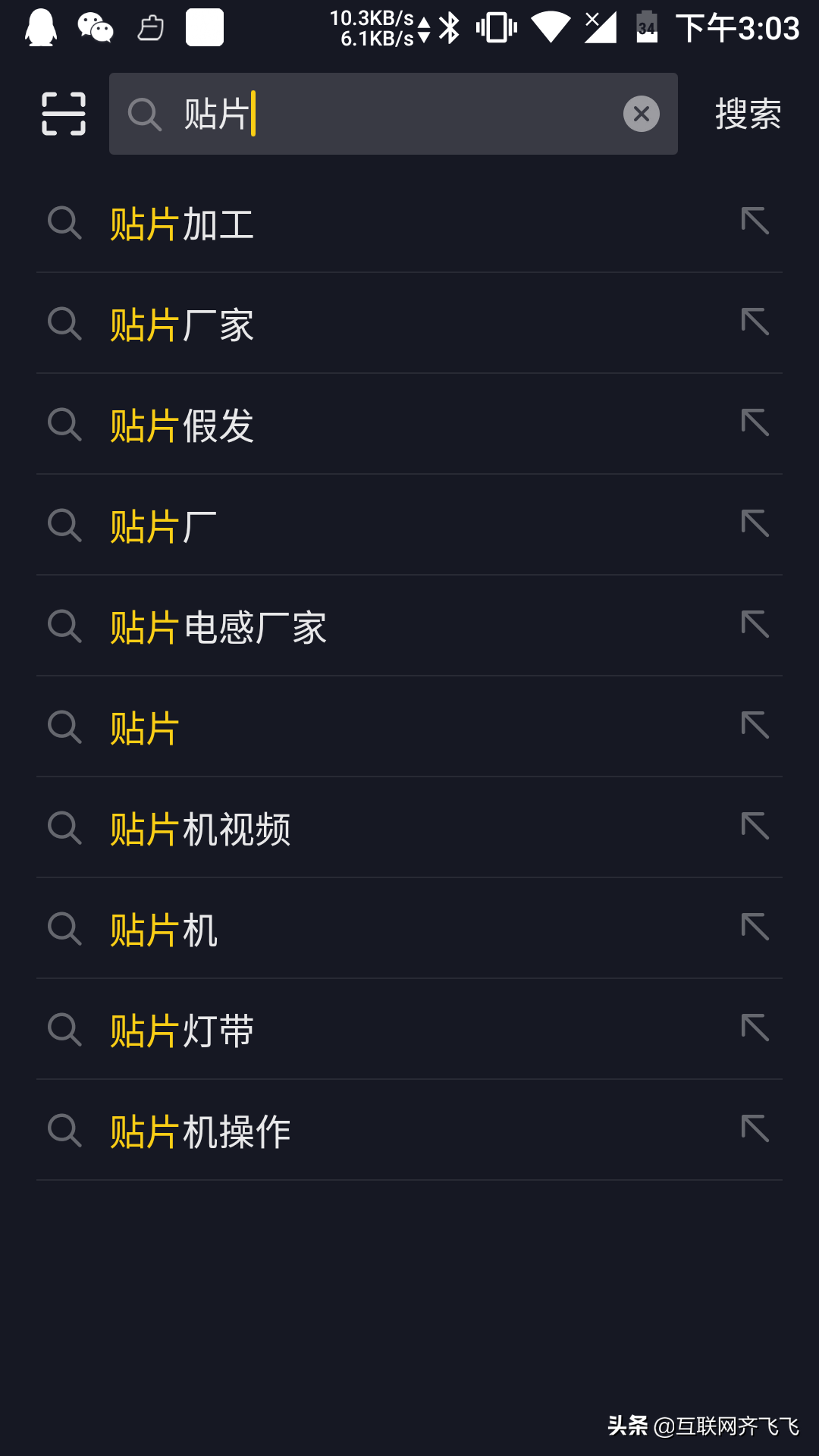Image resolution: width=819 pixels, height=1456 pixels.
Task: Tap the magnifier icon beside 贴片厂
Action: point(65,526)
